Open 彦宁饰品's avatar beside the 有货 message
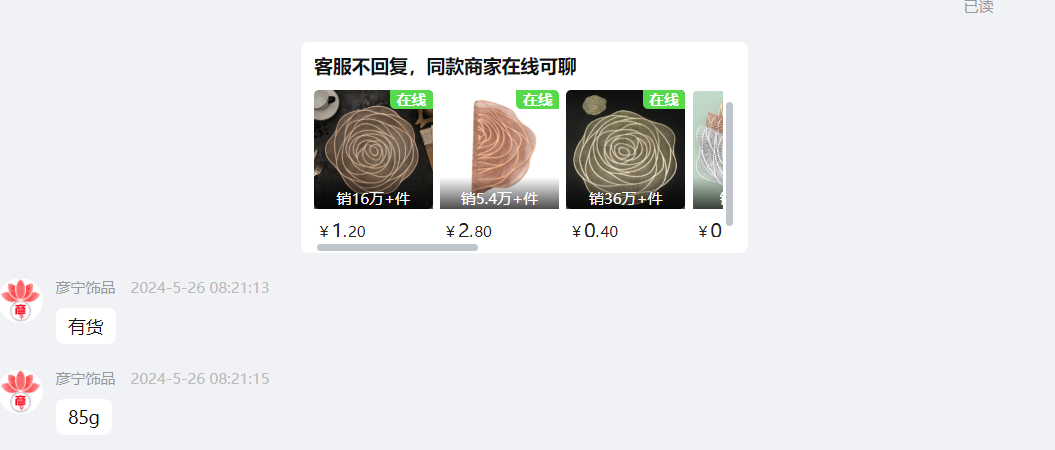The height and width of the screenshot is (450, 1055). [x=21, y=300]
